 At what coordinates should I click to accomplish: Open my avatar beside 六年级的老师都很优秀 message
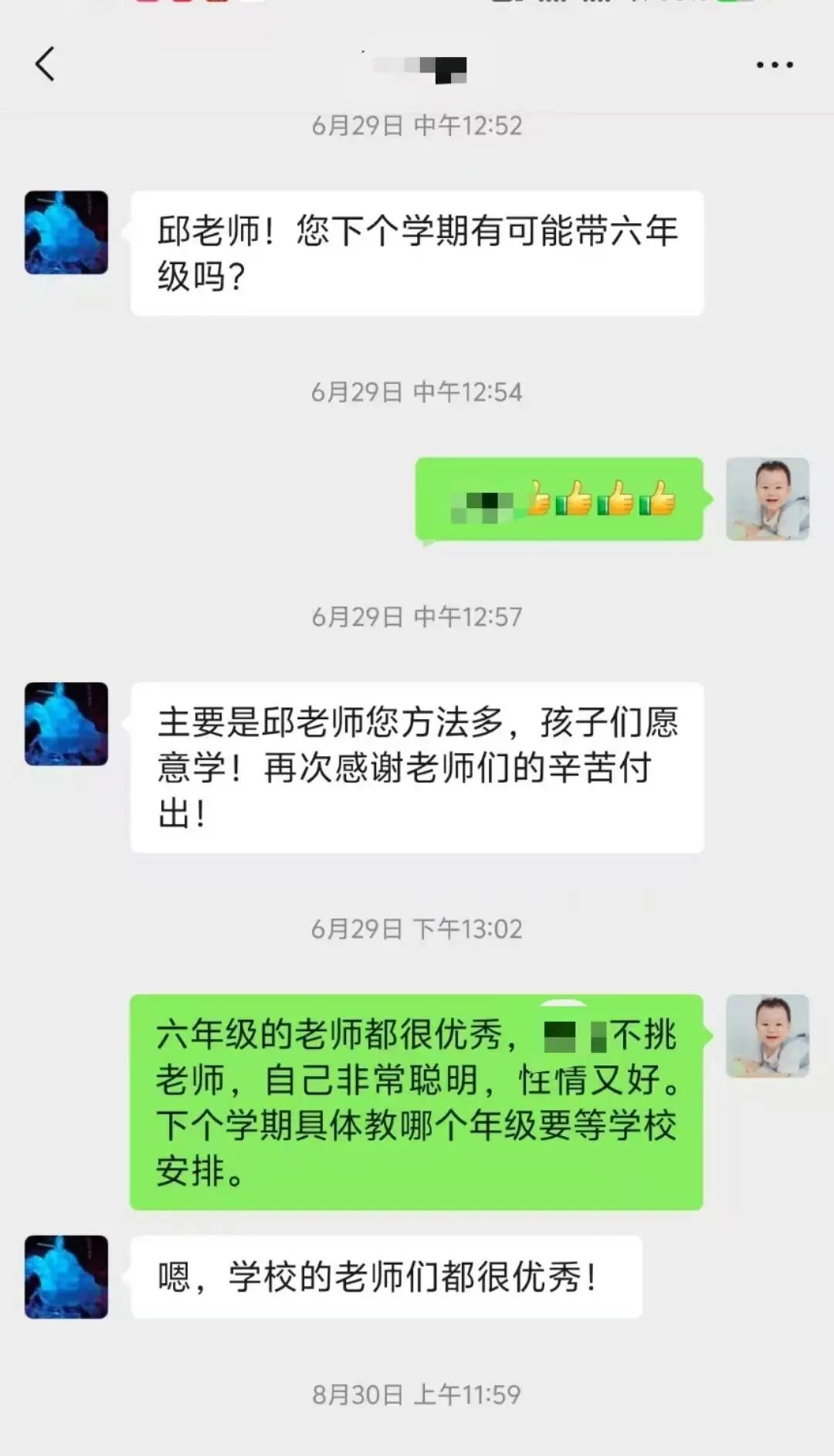click(x=768, y=1036)
